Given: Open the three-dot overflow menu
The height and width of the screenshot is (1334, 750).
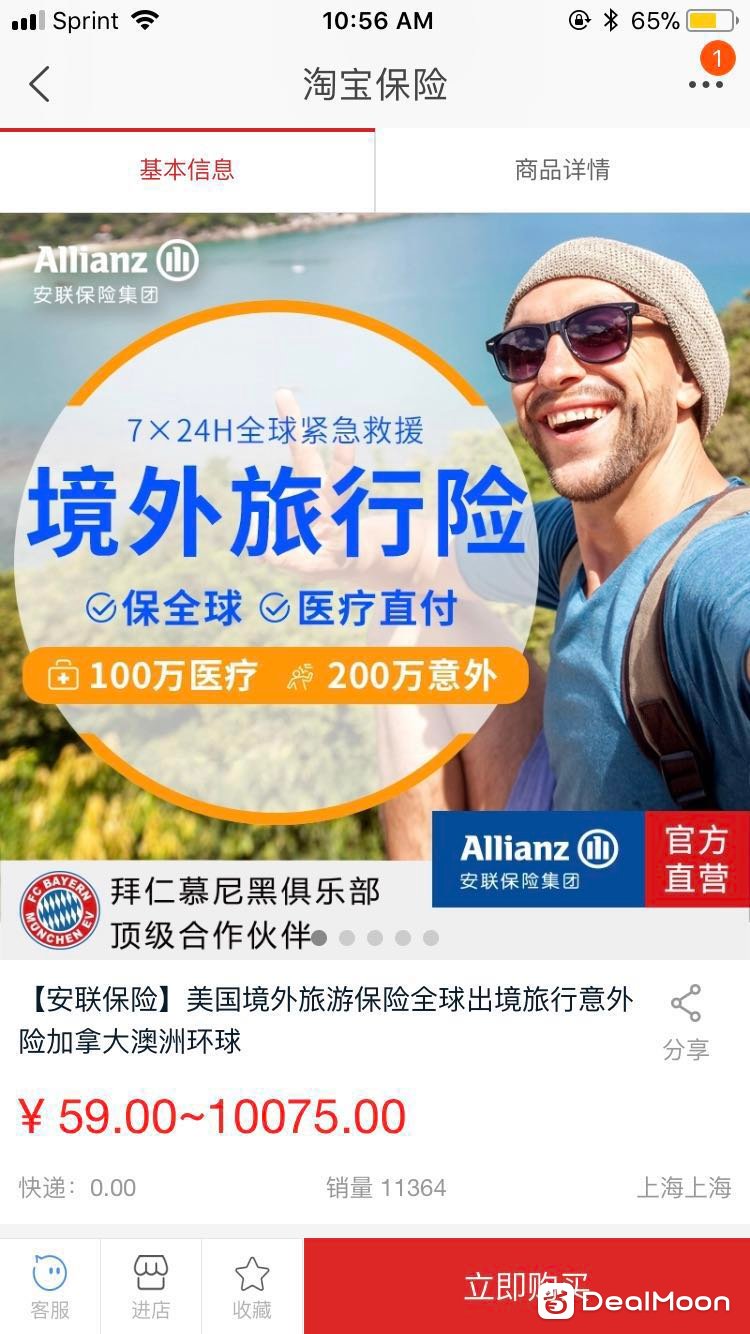Looking at the screenshot, I should tap(705, 84).
